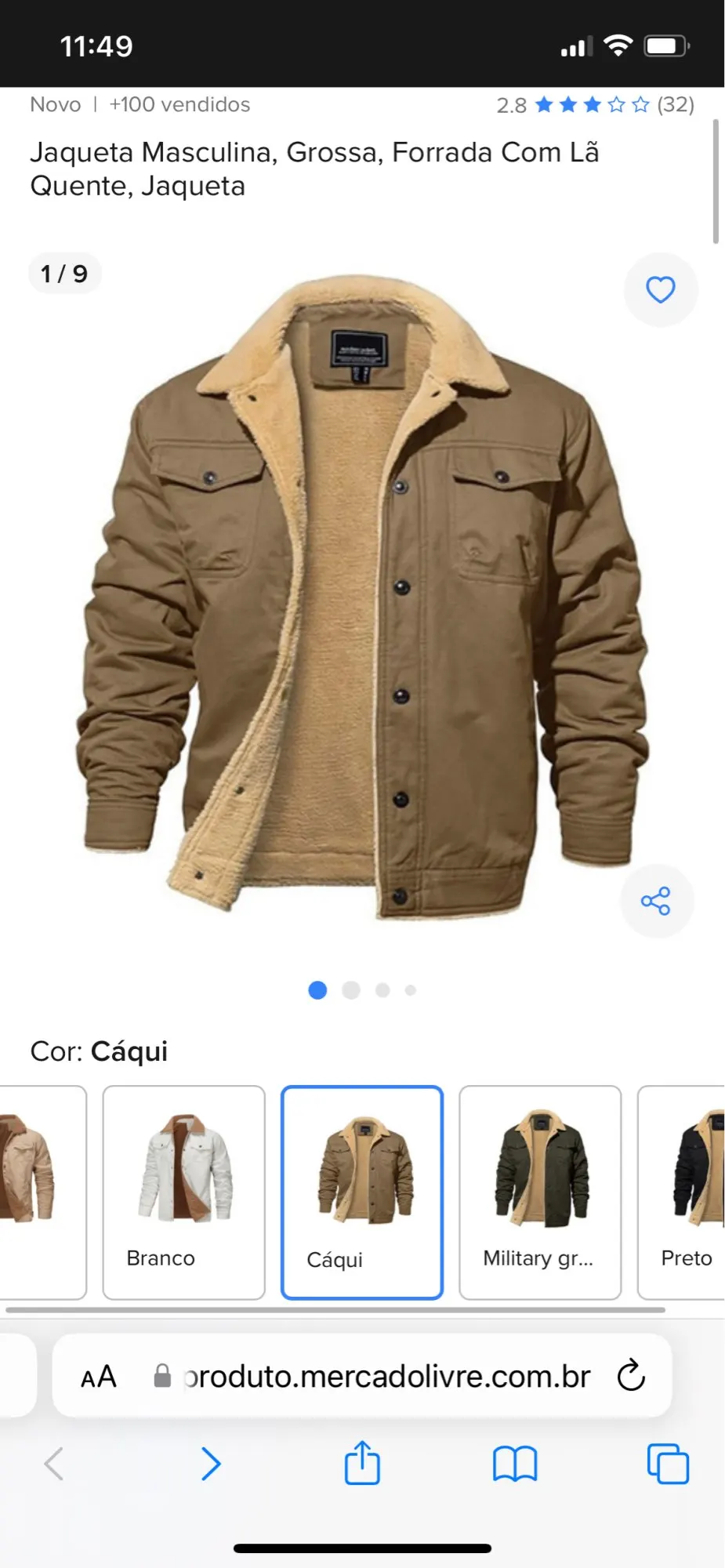Open Safari's AA reader settings menu

[x=99, y=1377]
